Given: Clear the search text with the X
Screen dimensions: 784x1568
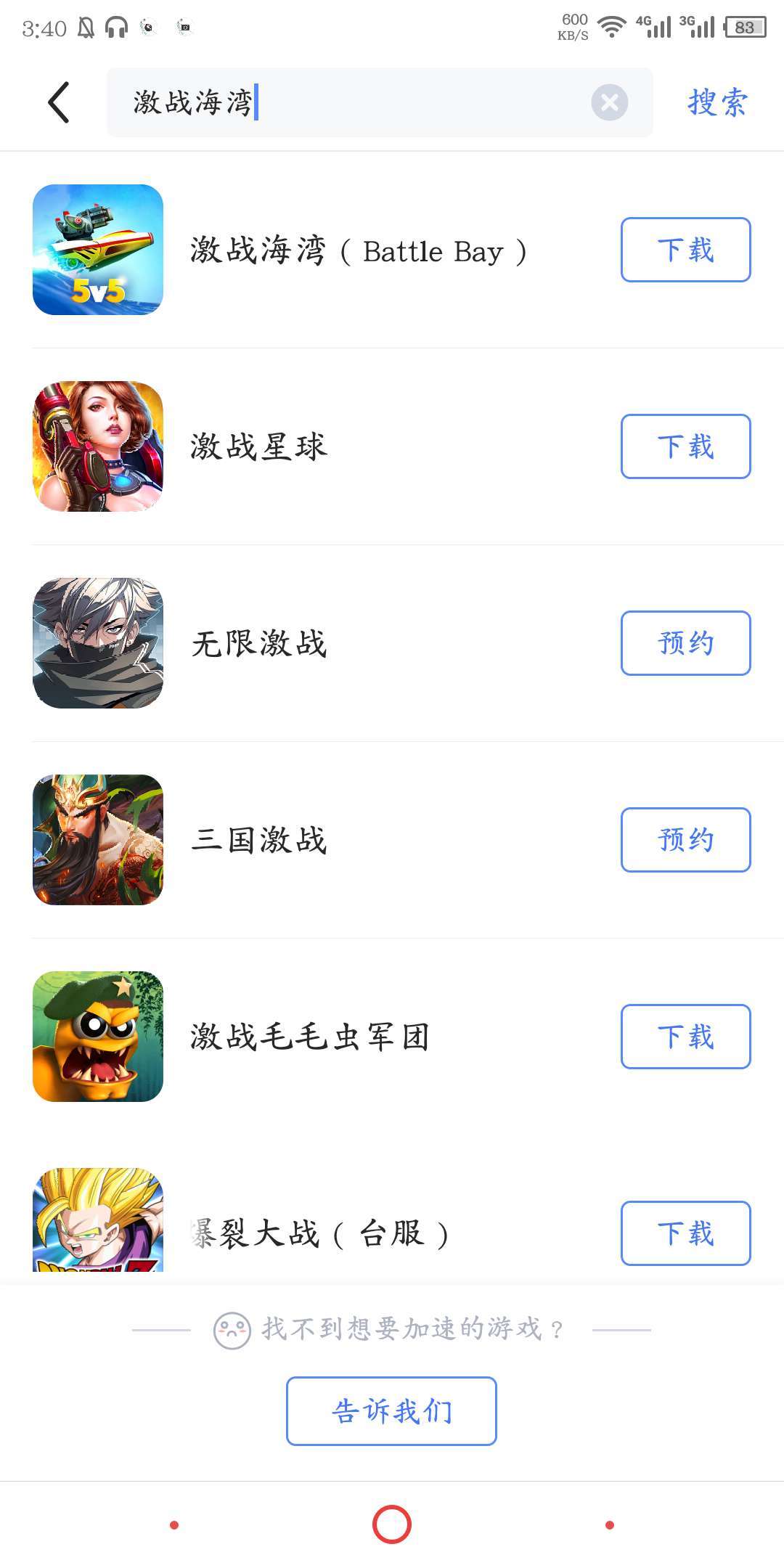Looking at the screenshot, I should click(609, 102).
